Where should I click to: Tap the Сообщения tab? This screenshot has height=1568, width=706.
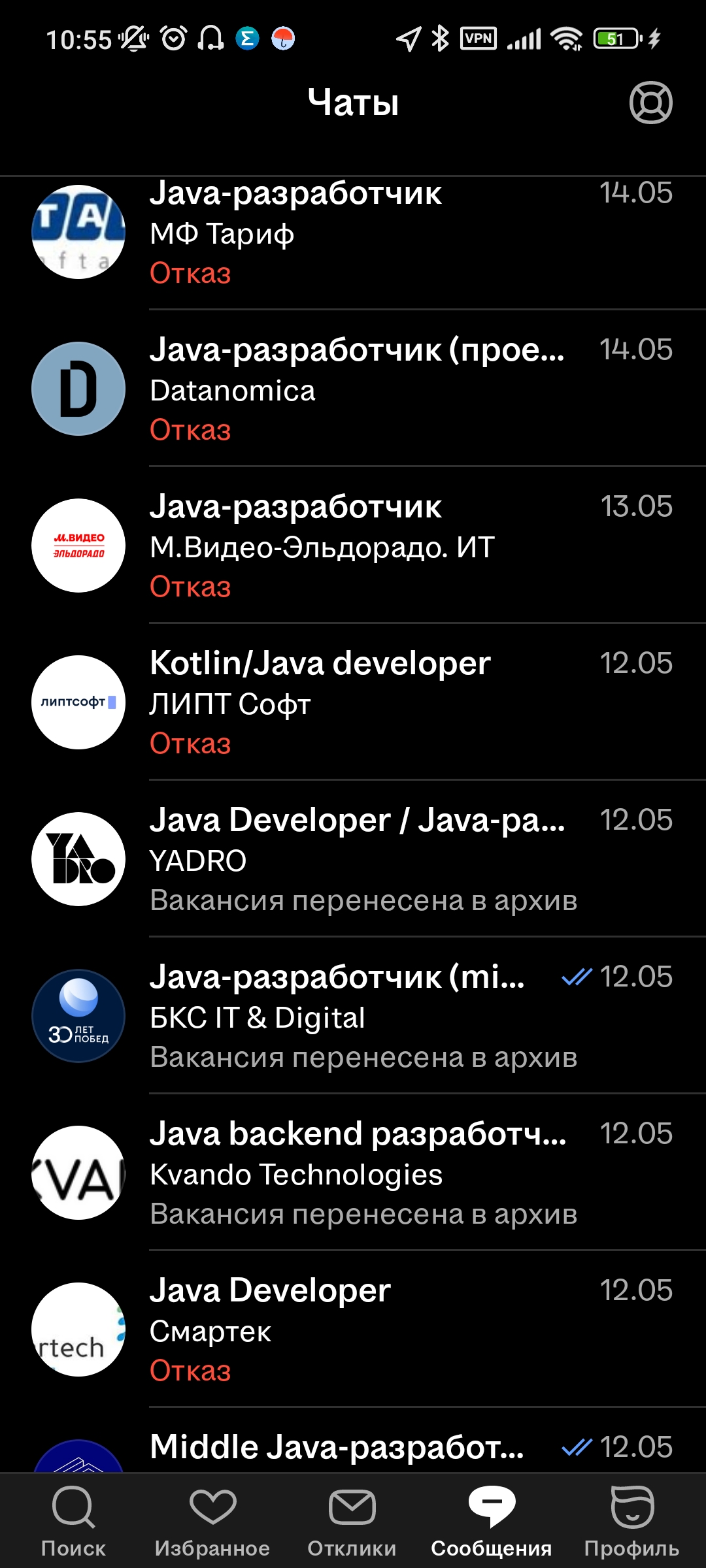click(491, 1520)
